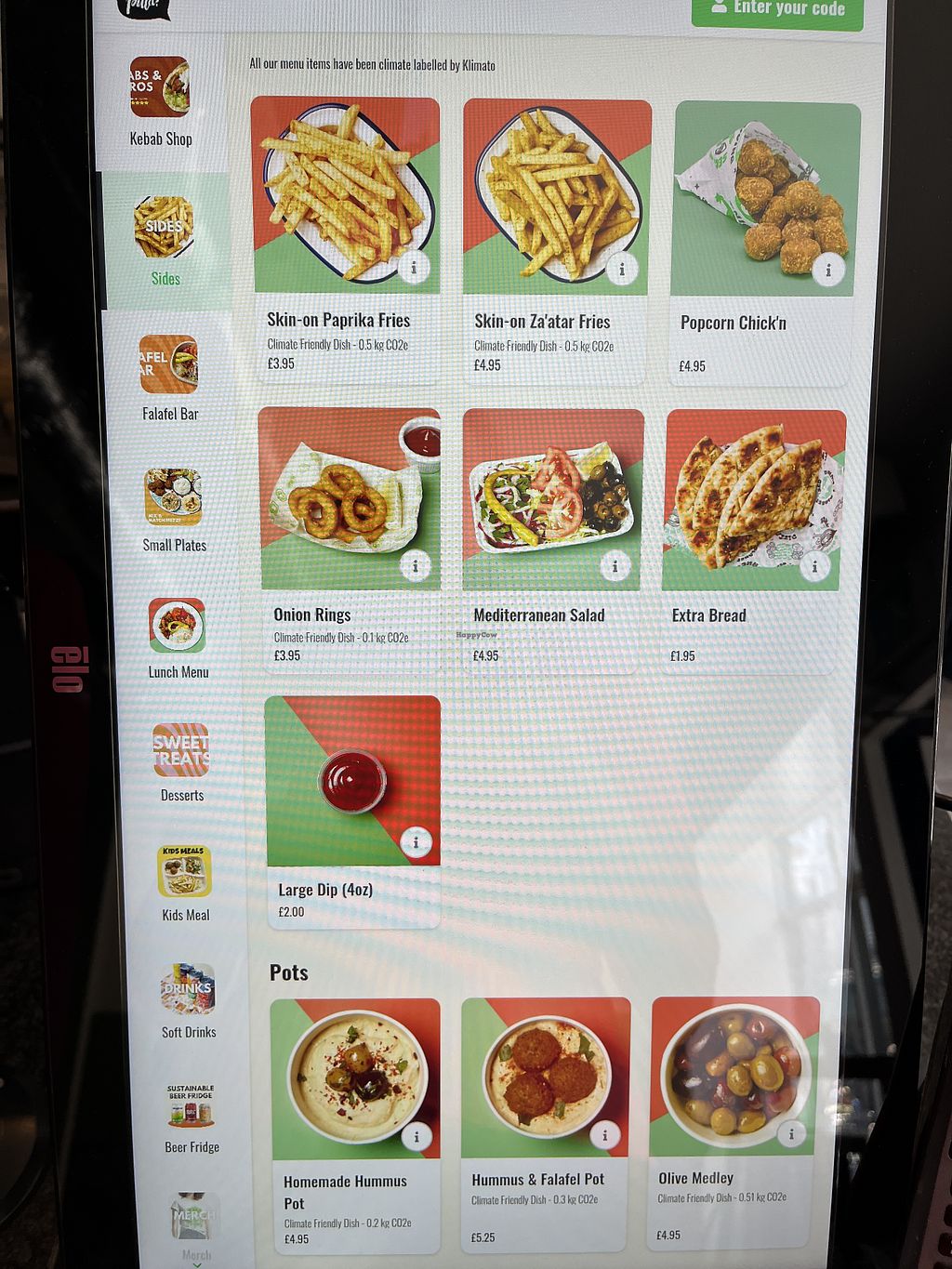Select the Small Plates category
Image resolution: width=952 pixels, height=1269 pixels.
pyautogui.click(x=174, y=509)
